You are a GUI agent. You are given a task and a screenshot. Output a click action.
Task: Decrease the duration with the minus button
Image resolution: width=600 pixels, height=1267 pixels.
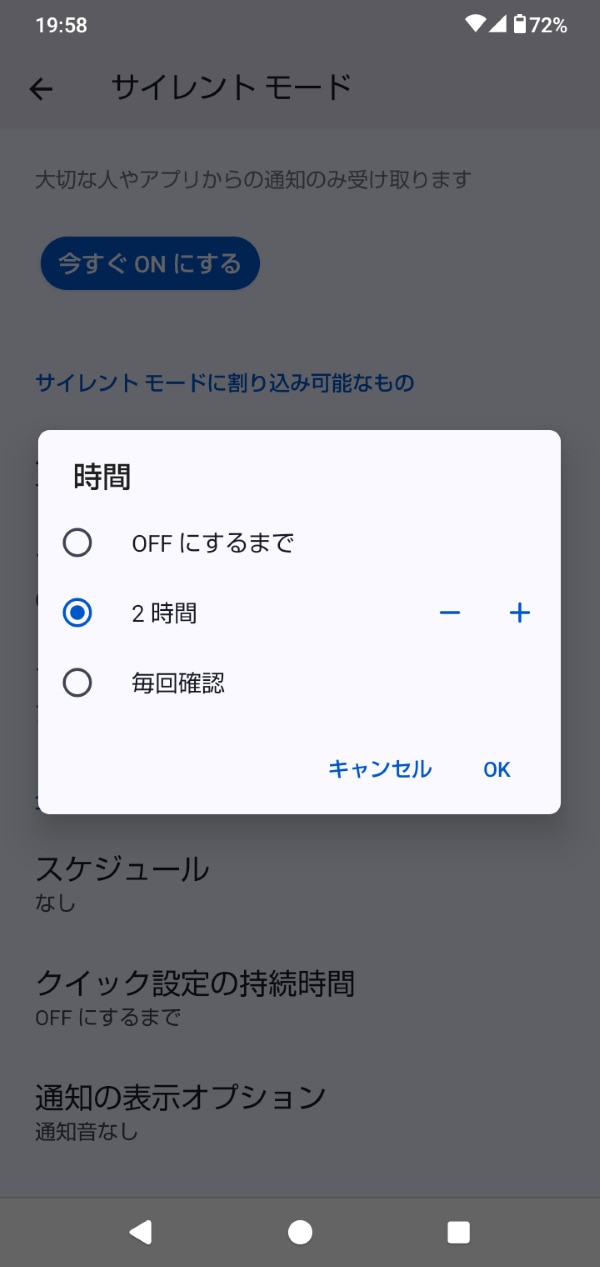click(450, 613)
